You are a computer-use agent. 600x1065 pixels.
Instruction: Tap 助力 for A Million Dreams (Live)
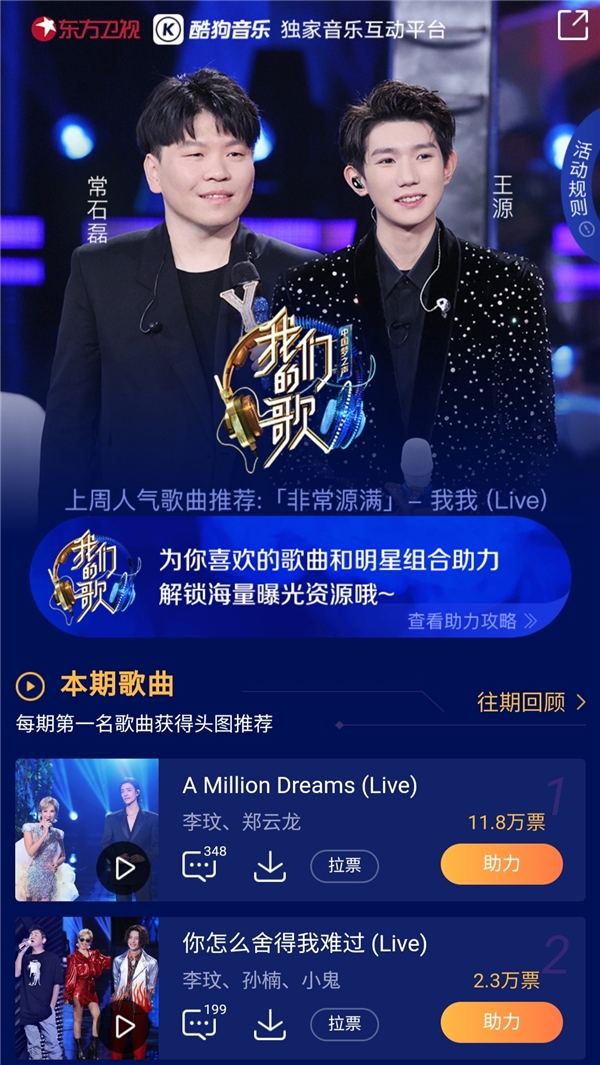[x=501, y=864]
